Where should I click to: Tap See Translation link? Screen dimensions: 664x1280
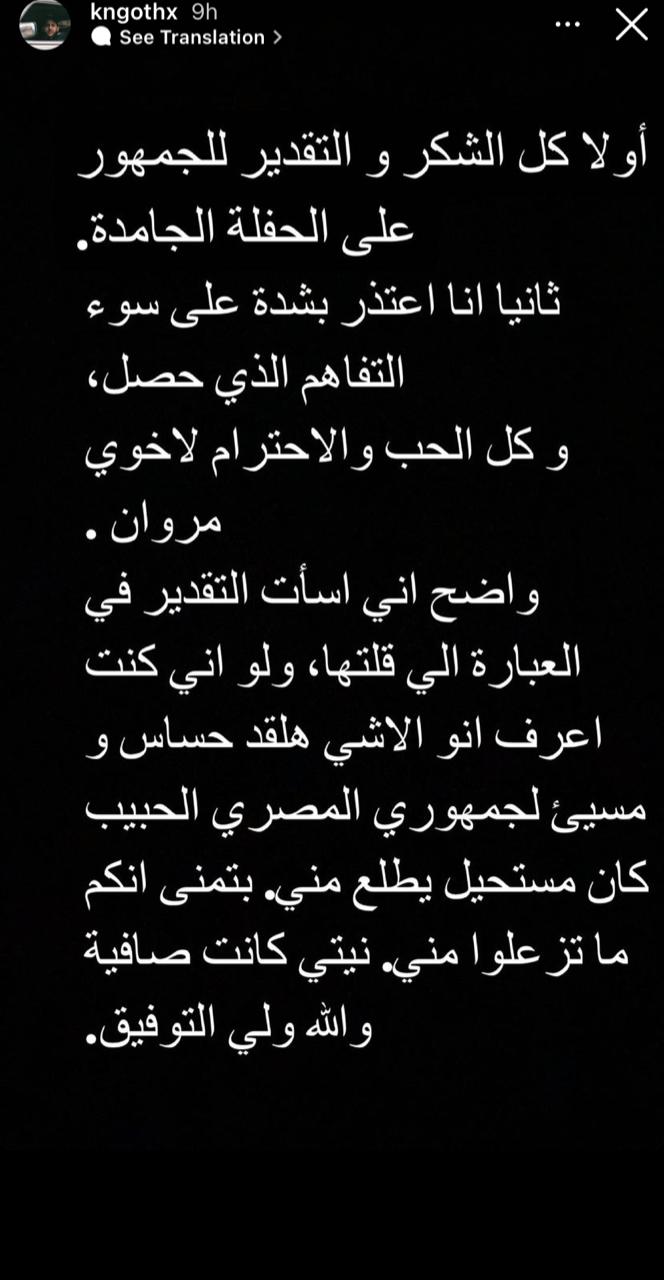click(x=187, y=37)
